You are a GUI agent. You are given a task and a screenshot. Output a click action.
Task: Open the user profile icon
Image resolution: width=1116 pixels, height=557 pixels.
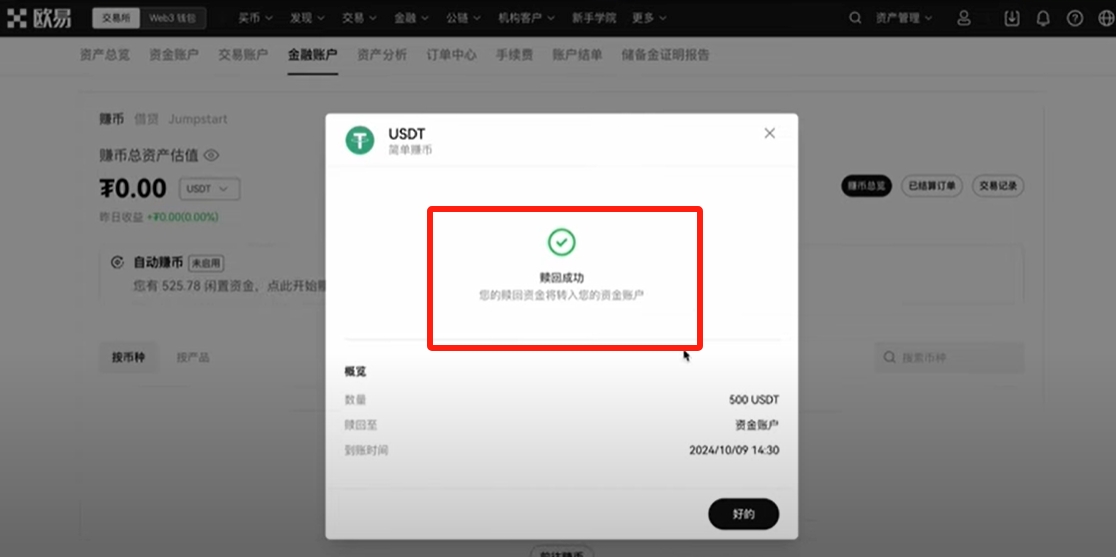(964, 18)
